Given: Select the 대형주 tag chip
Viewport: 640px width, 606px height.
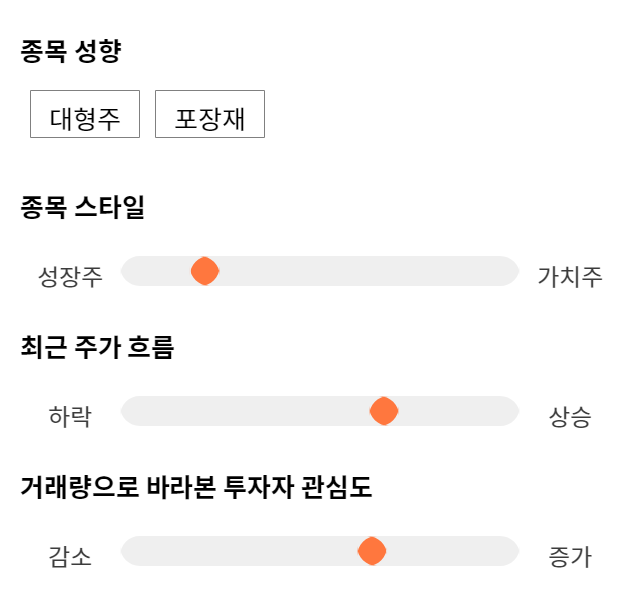Looking at the screenshot, I should click(x=85, y=114).
